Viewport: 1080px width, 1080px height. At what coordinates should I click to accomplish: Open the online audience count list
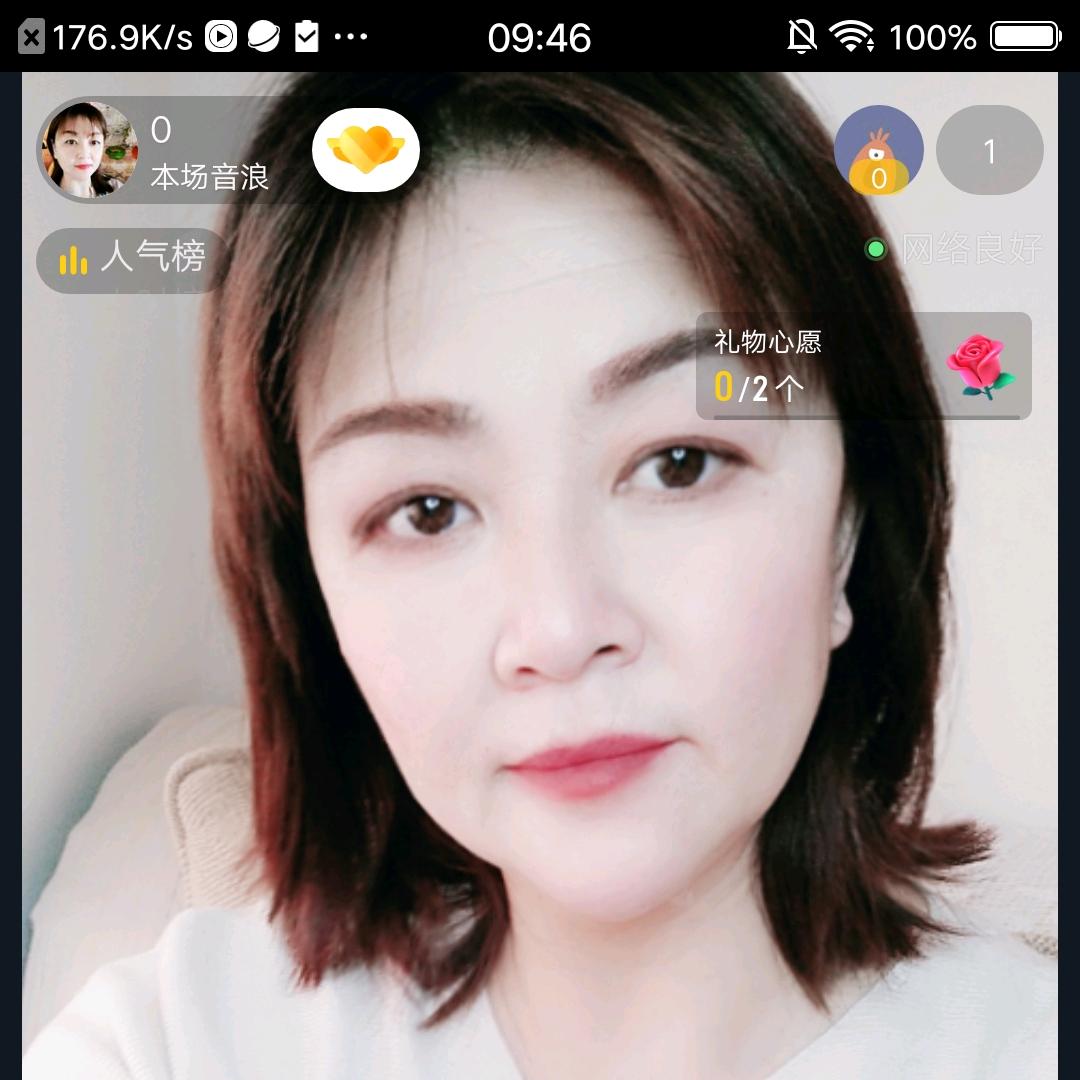point(989,151)
